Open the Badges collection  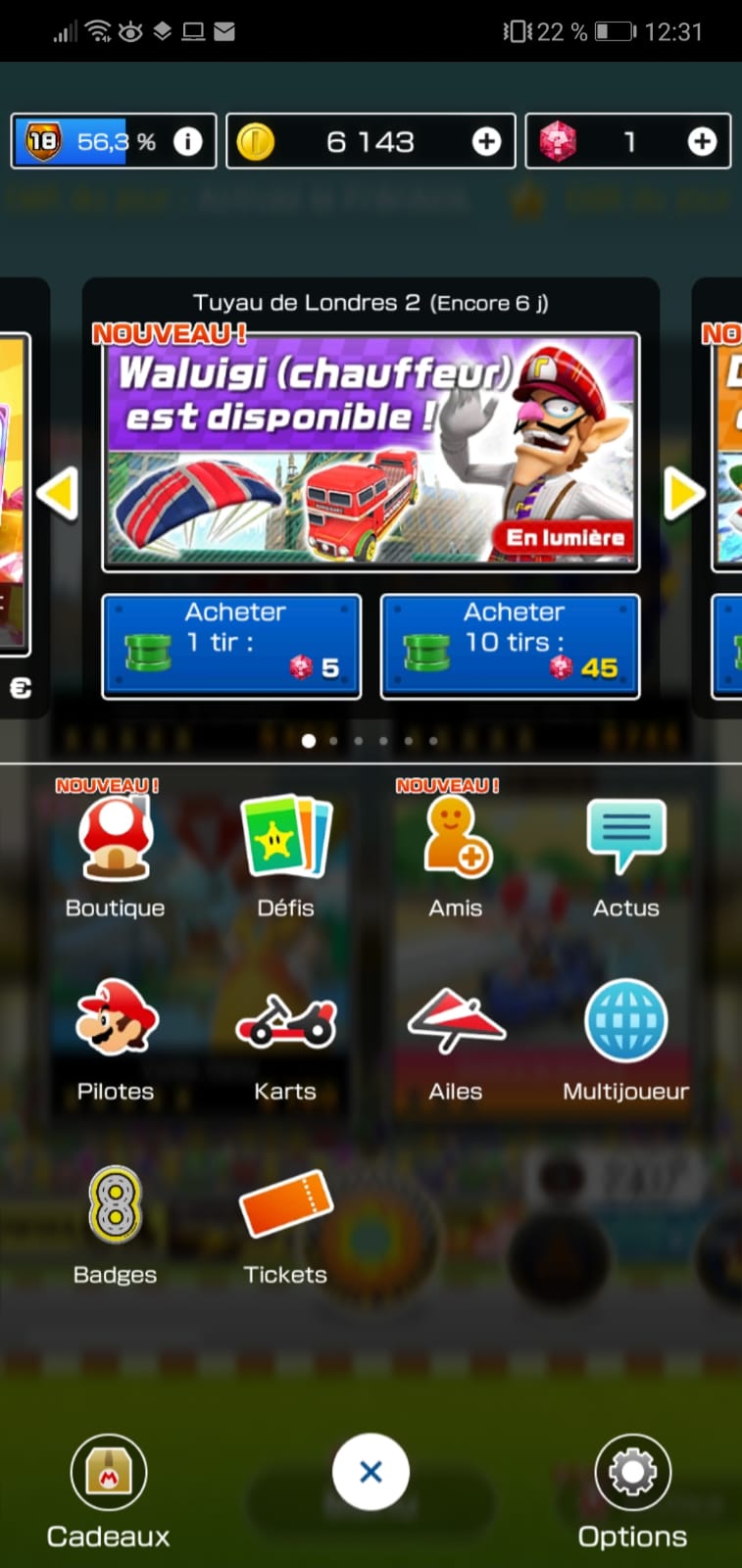(115, 1221)
